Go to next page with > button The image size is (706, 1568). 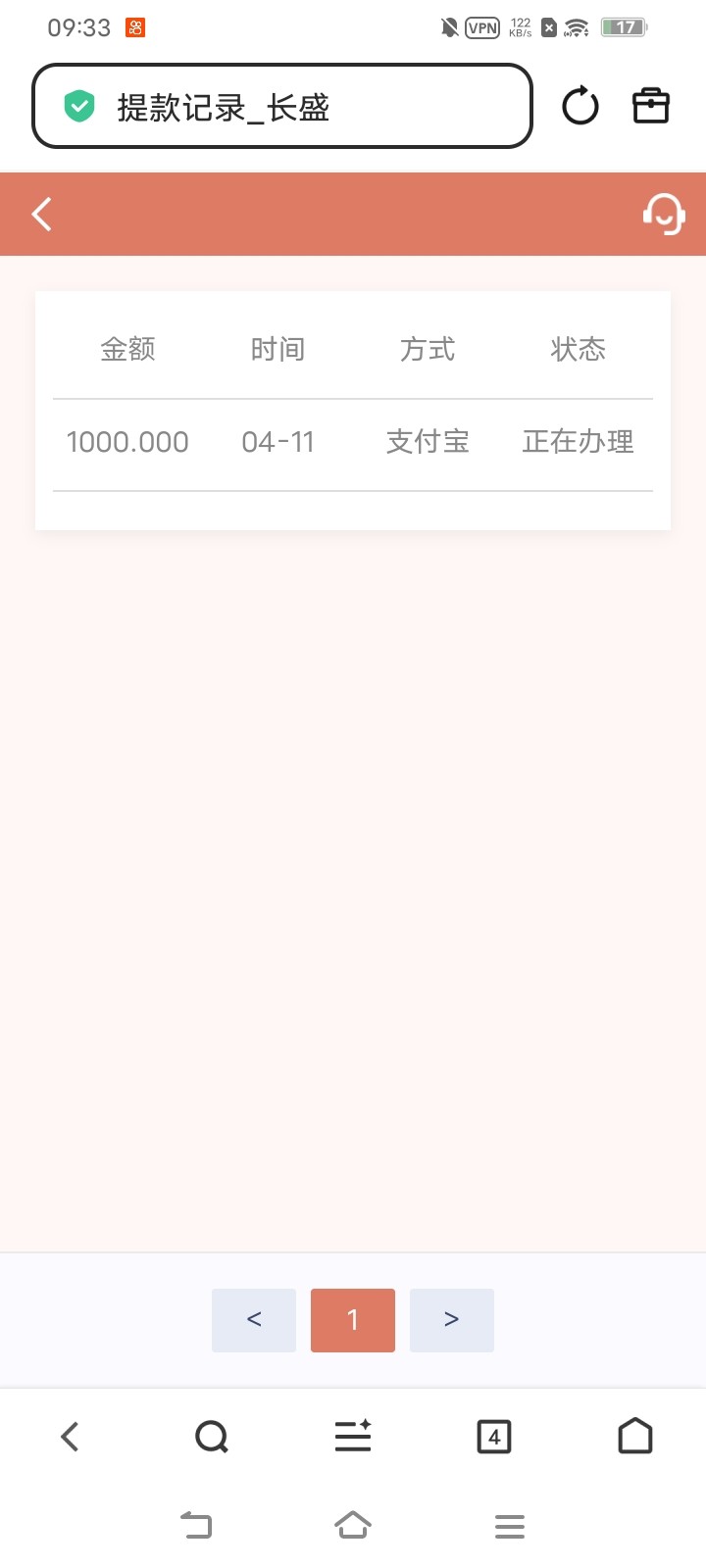pyautogui.click(x=451, y=1320)
